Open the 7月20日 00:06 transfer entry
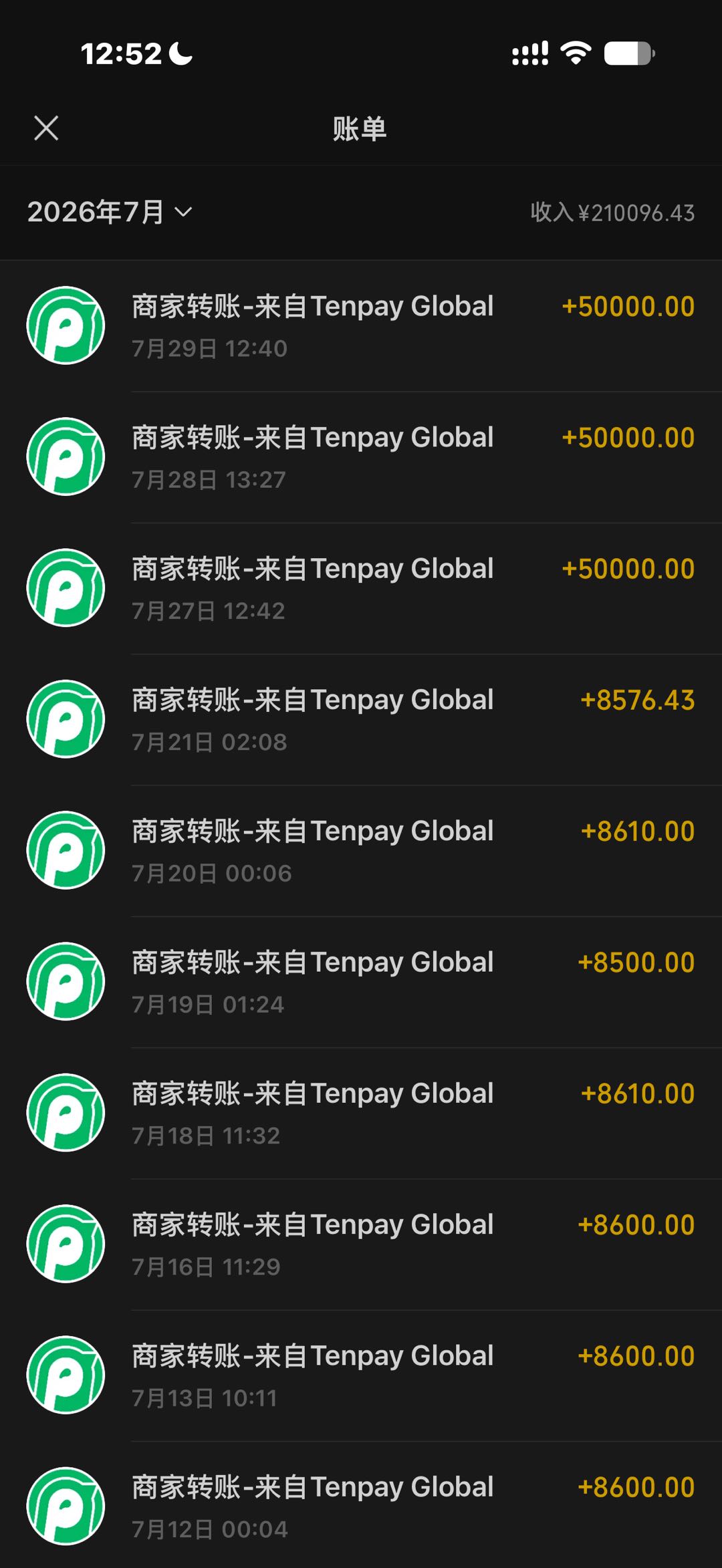This screenshot has width=722, height=1568. tap(361, 851)
